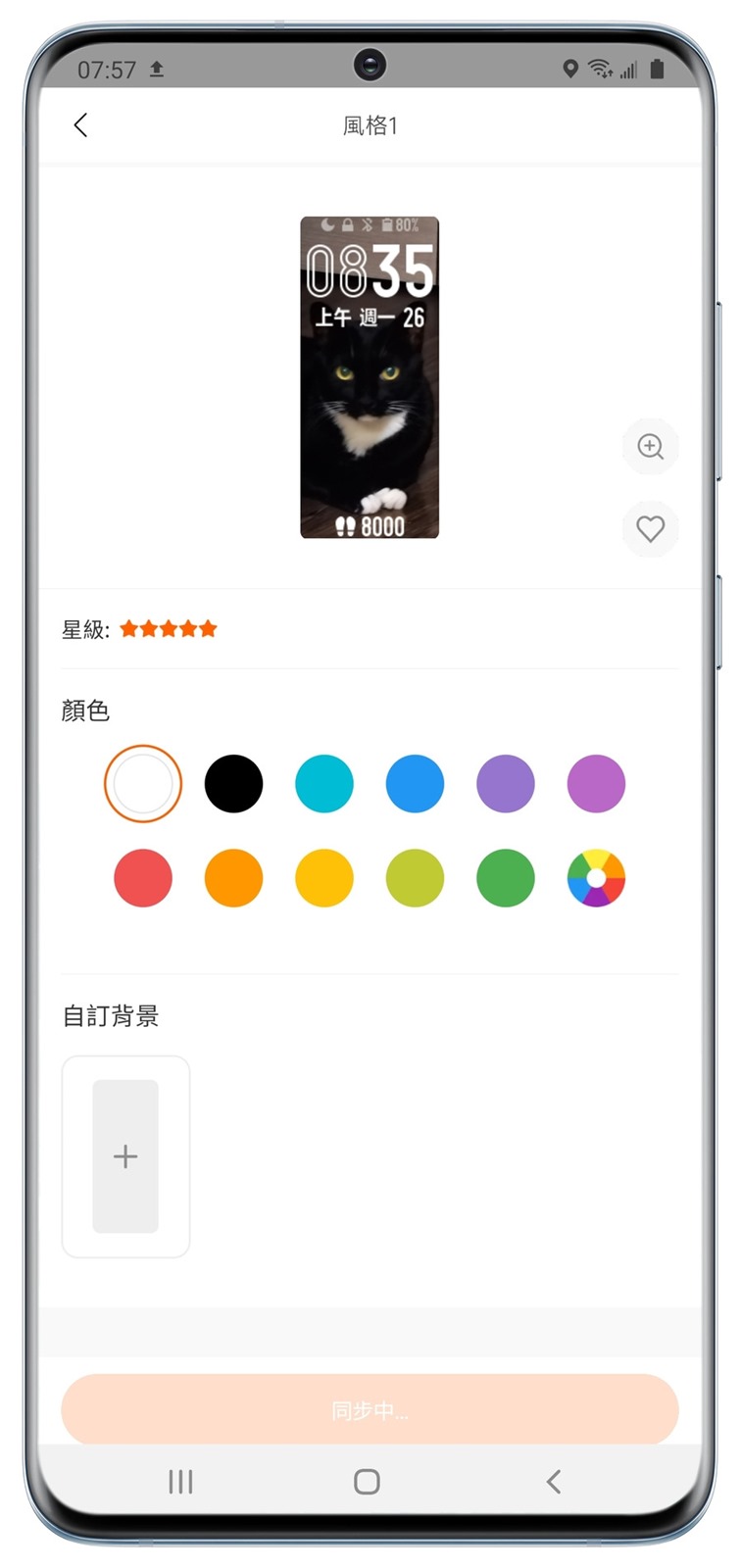Favorite this watch face with the heart
Image resolution: width=741 pixels, height=1568 pixels.
(x=650, y=529)
